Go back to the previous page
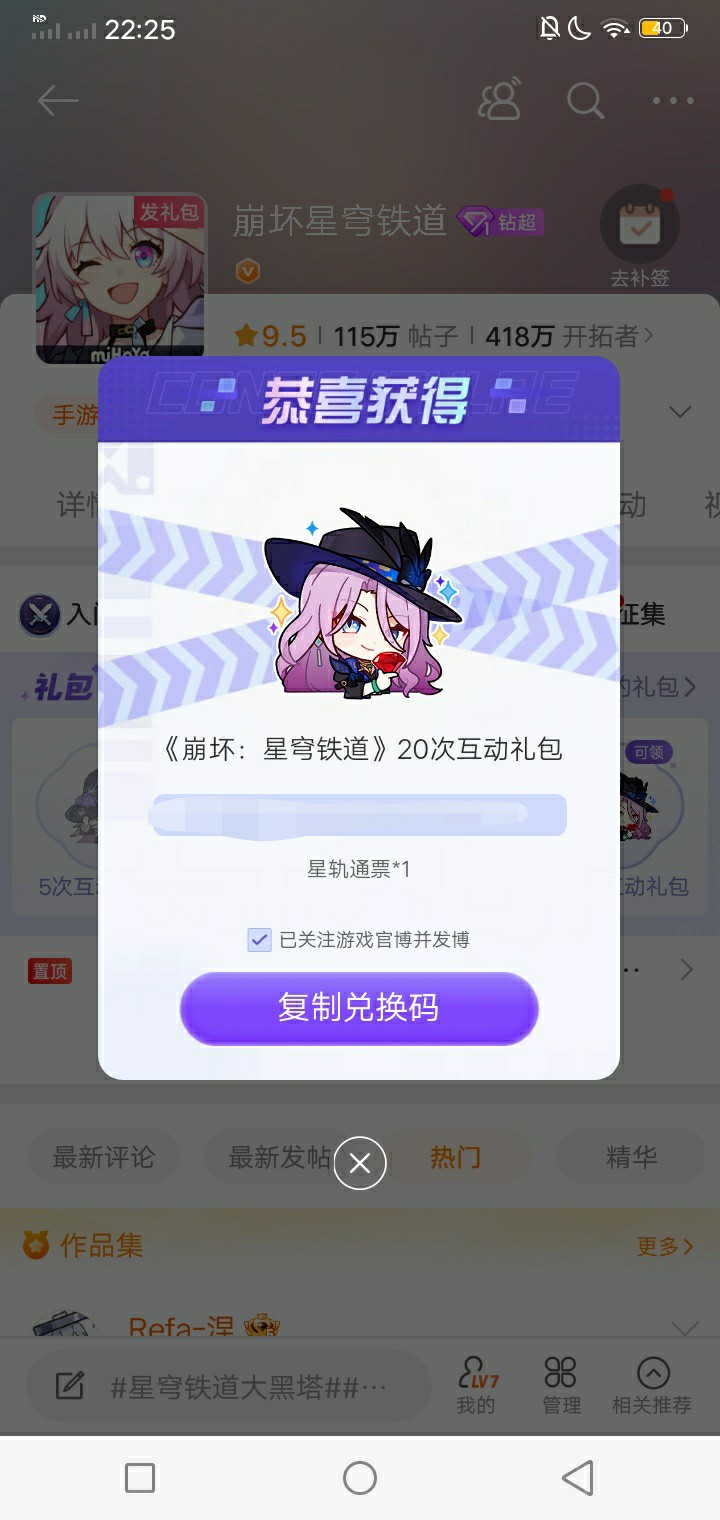This screenshot has width=720, height=1520. point(58,101)
